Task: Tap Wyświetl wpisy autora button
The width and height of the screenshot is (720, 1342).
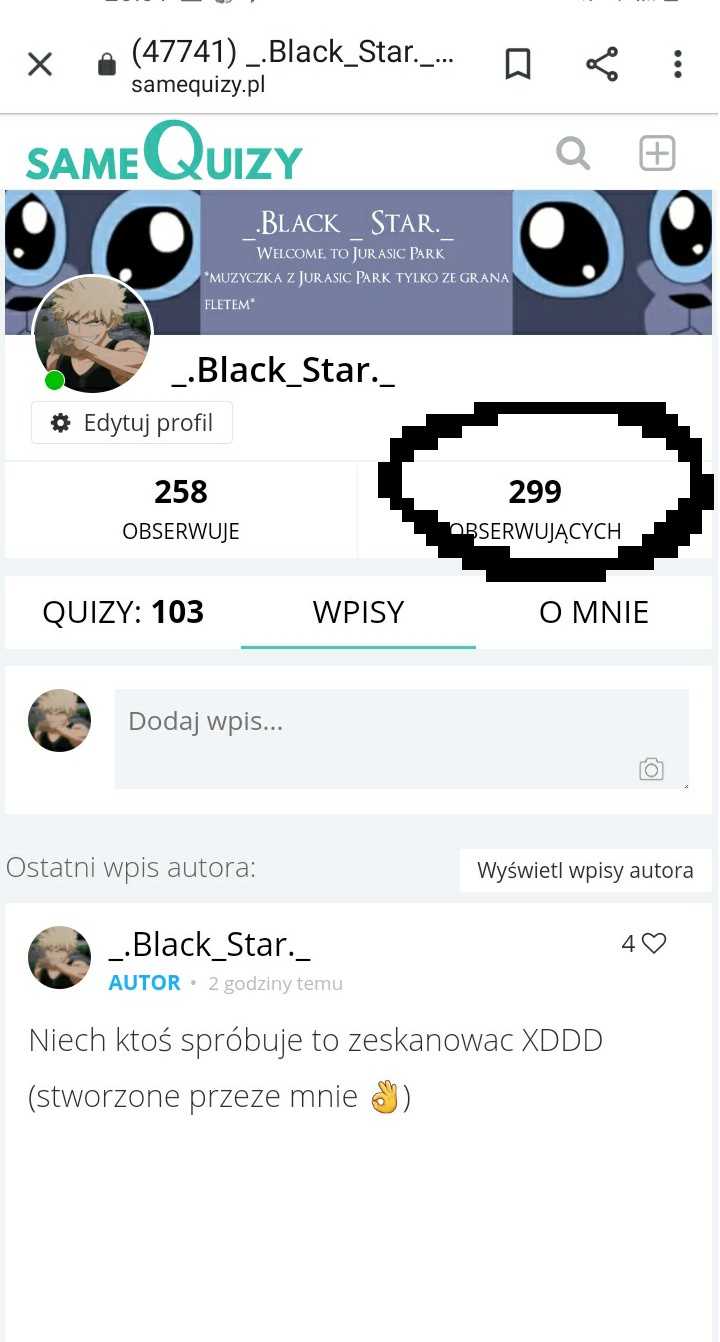Action: [x=585, y=870]
